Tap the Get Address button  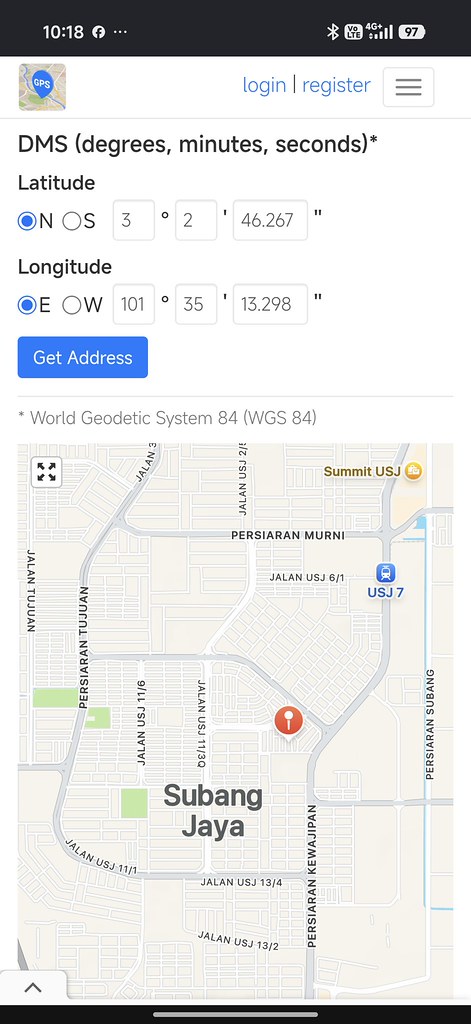point(83,357)
